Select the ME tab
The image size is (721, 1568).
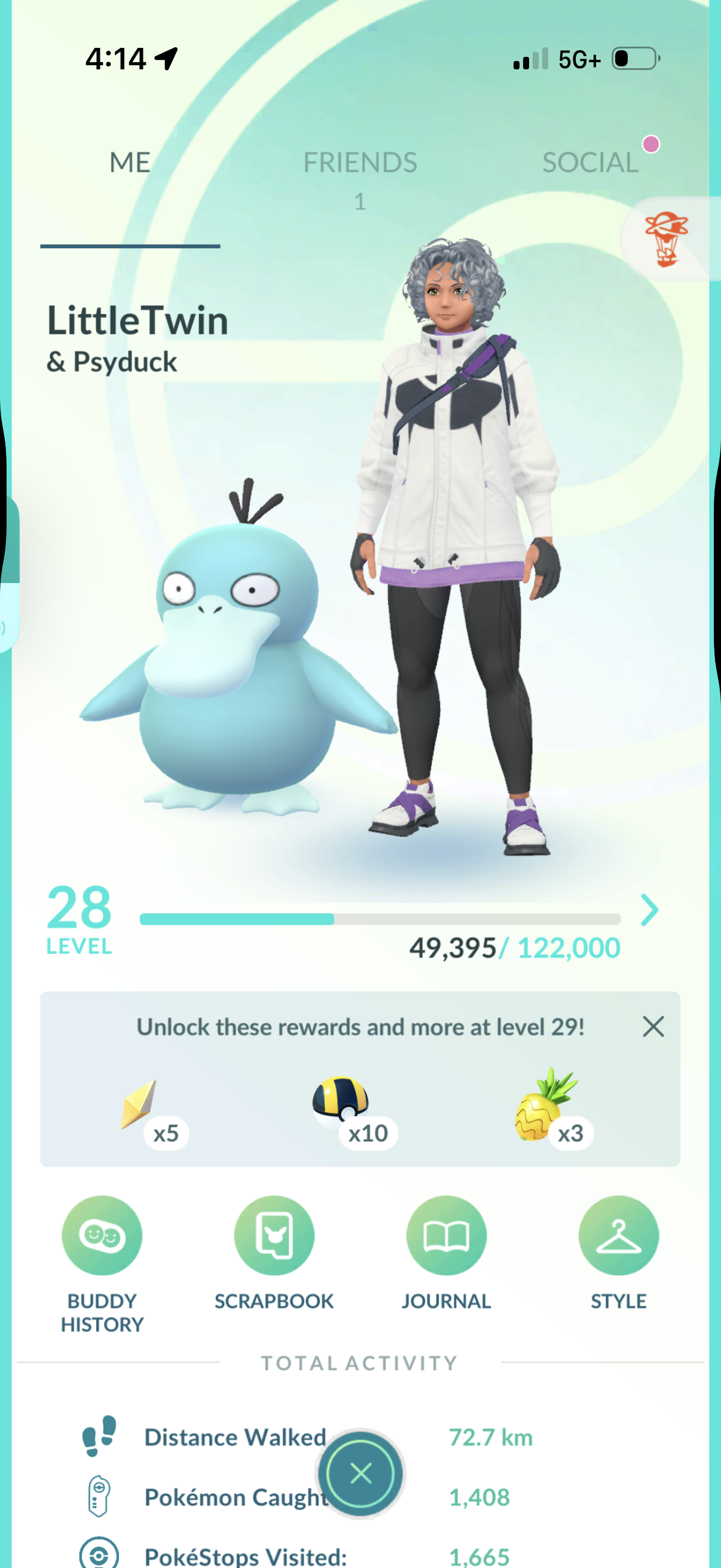pyautogui.click(x=130, y=163)
